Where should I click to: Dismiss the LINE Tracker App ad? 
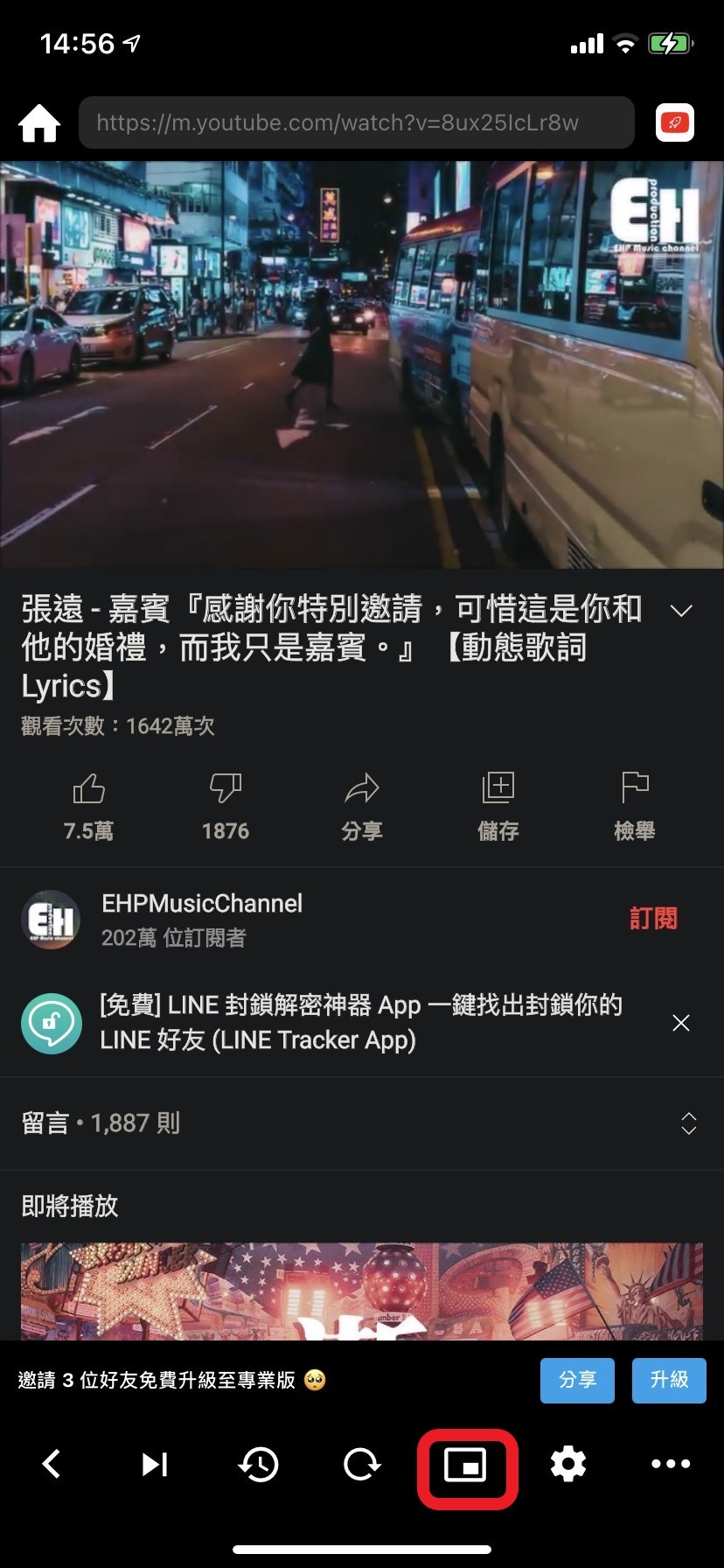tap(681, 1023)
